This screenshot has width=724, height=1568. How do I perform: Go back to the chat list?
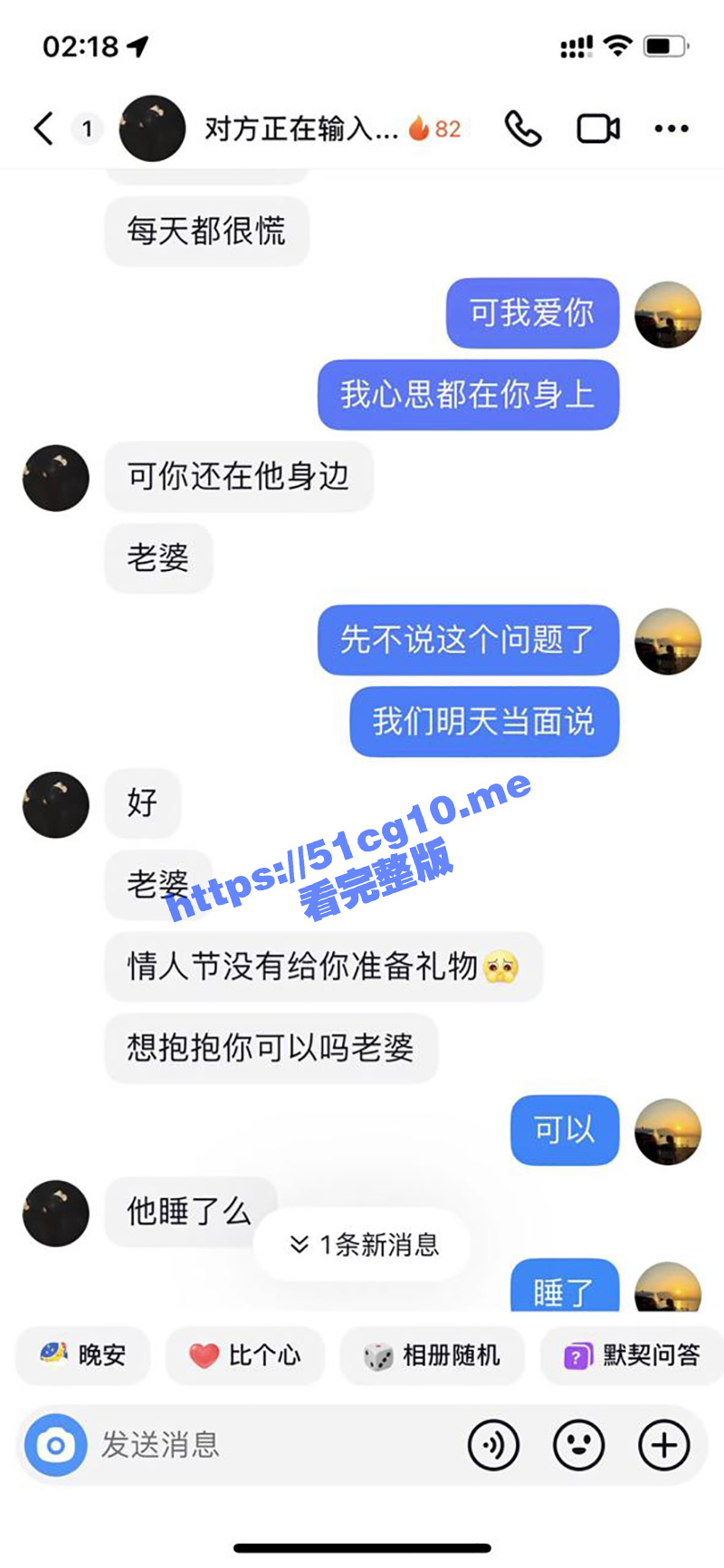[43, 128]
